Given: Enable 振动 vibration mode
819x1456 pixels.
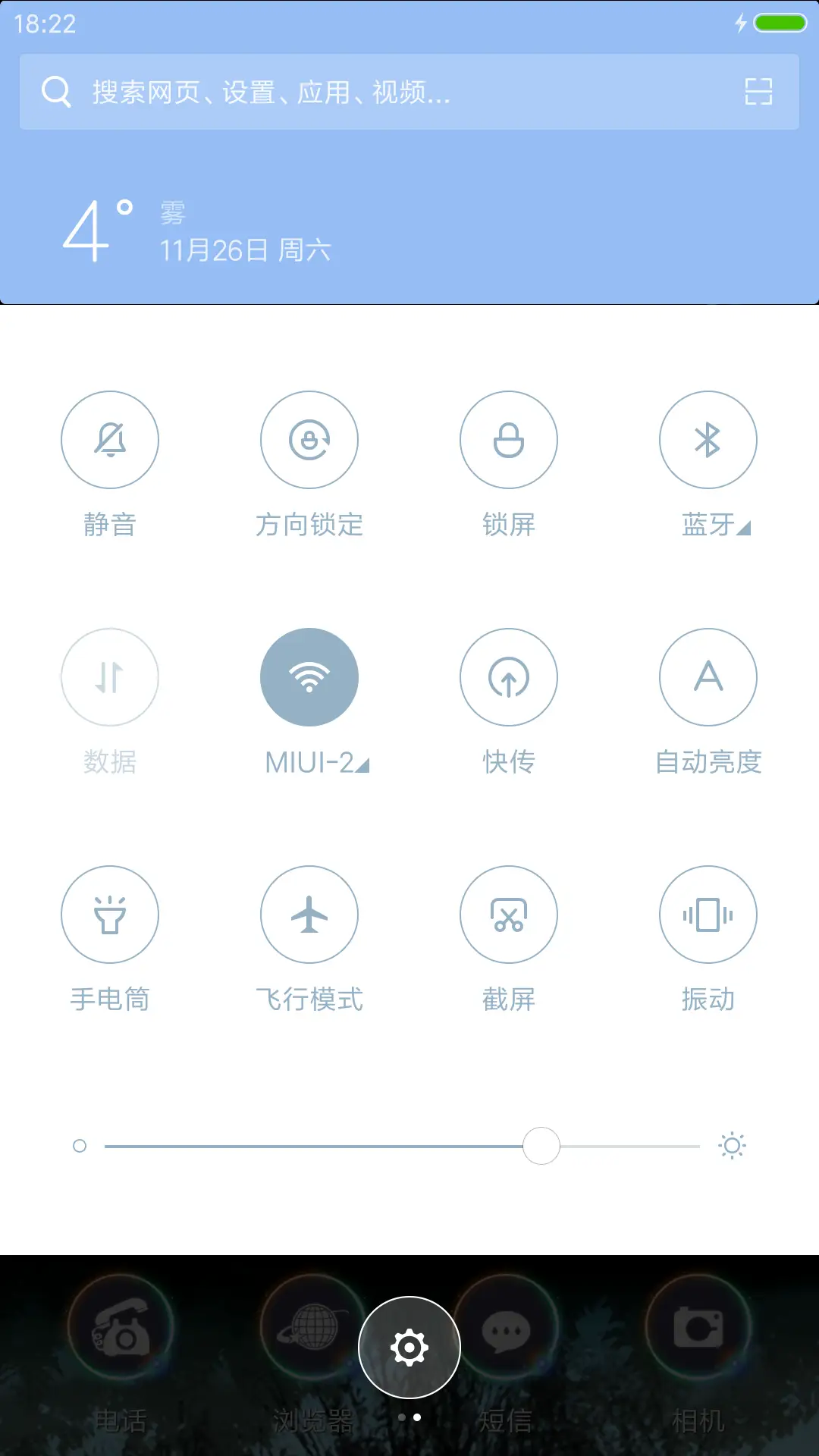Looking at the screenshot, I should coord(708,915).
